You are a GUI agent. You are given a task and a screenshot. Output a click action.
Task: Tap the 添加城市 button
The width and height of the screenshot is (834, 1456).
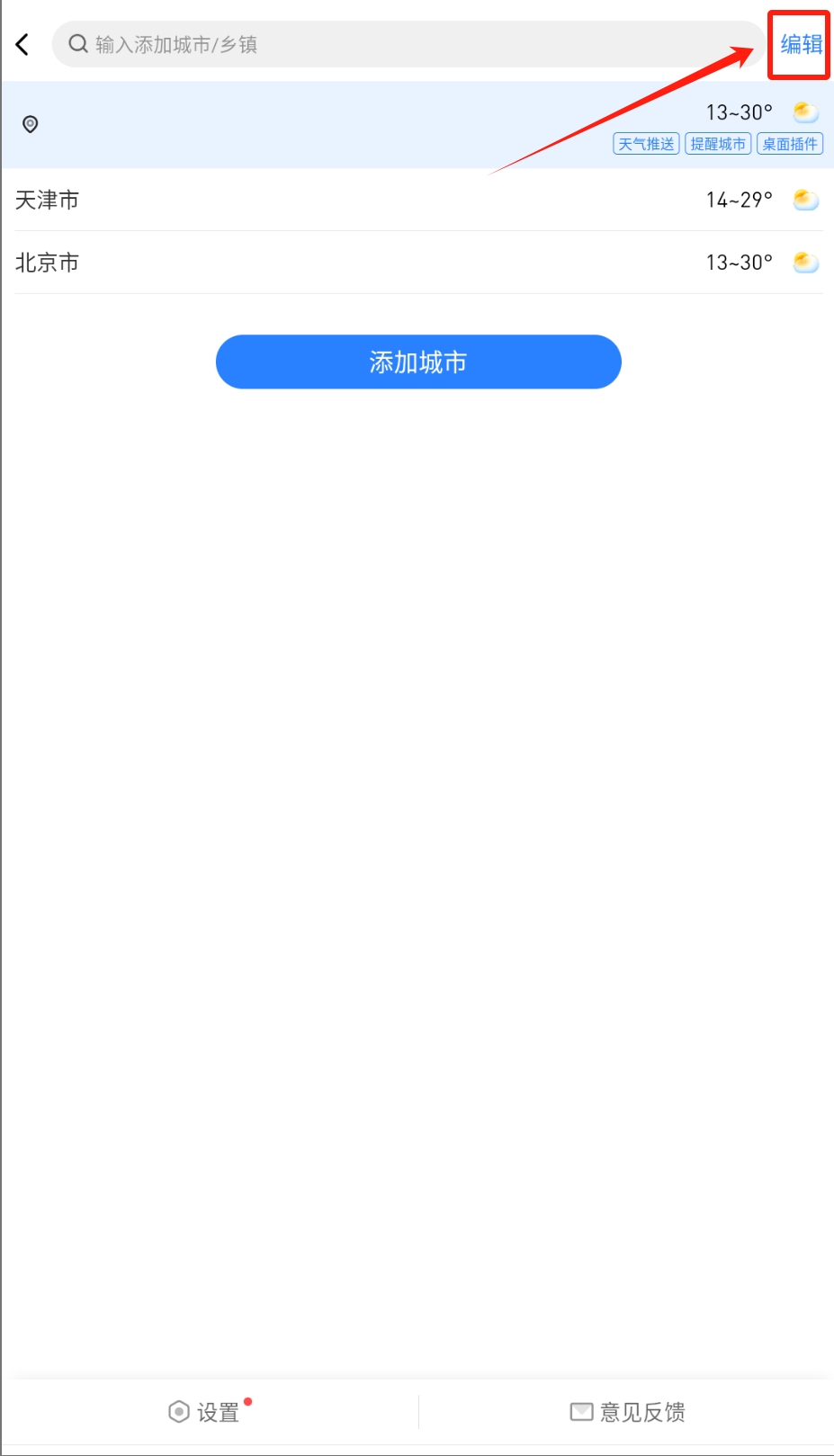418,362
